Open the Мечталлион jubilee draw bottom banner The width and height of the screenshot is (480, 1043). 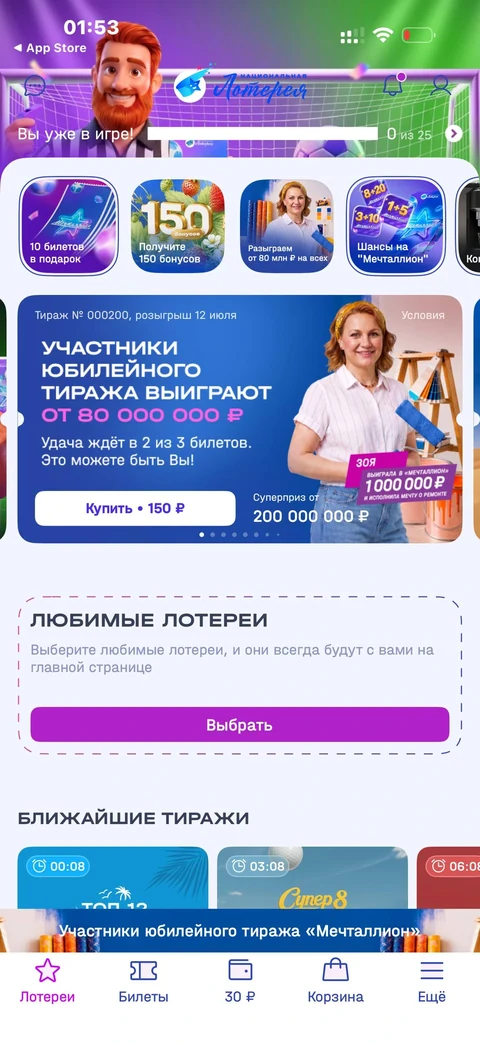240,931
